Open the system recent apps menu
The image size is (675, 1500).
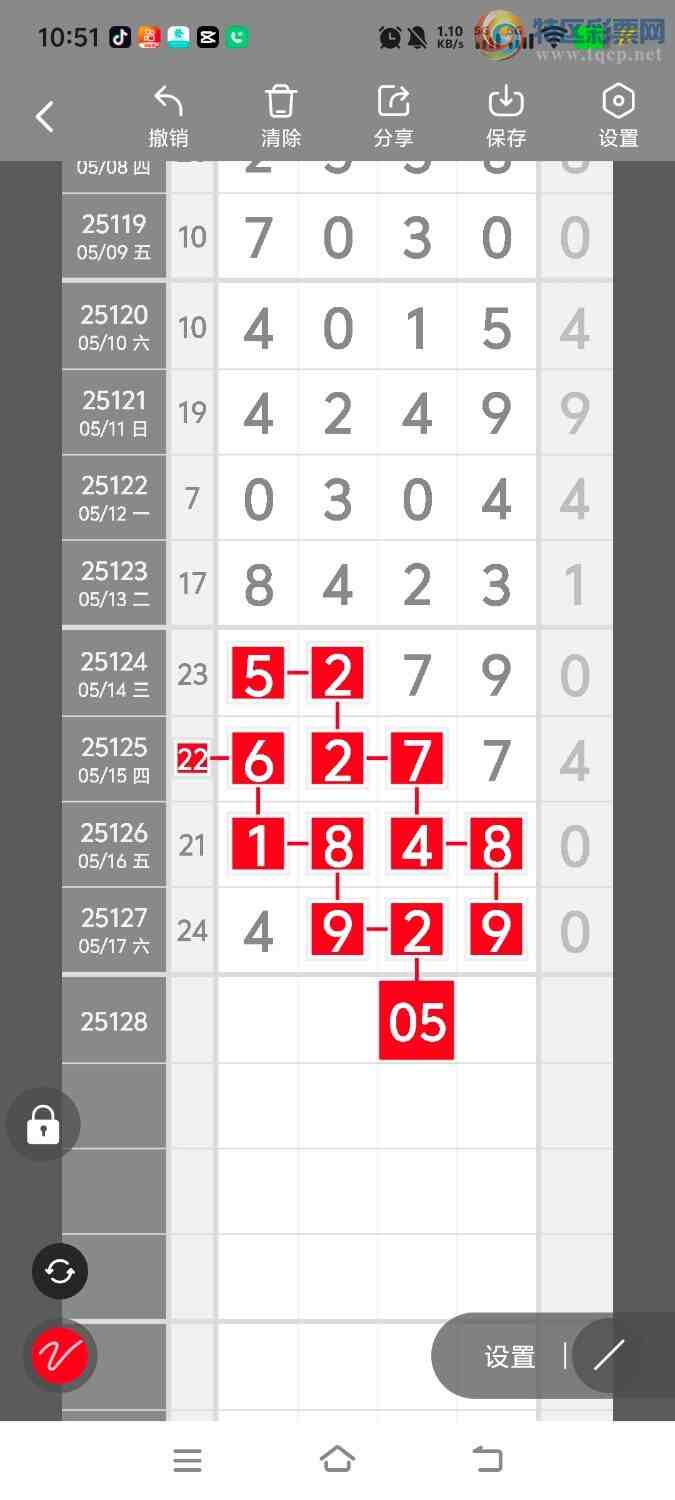coord(188,1461)
